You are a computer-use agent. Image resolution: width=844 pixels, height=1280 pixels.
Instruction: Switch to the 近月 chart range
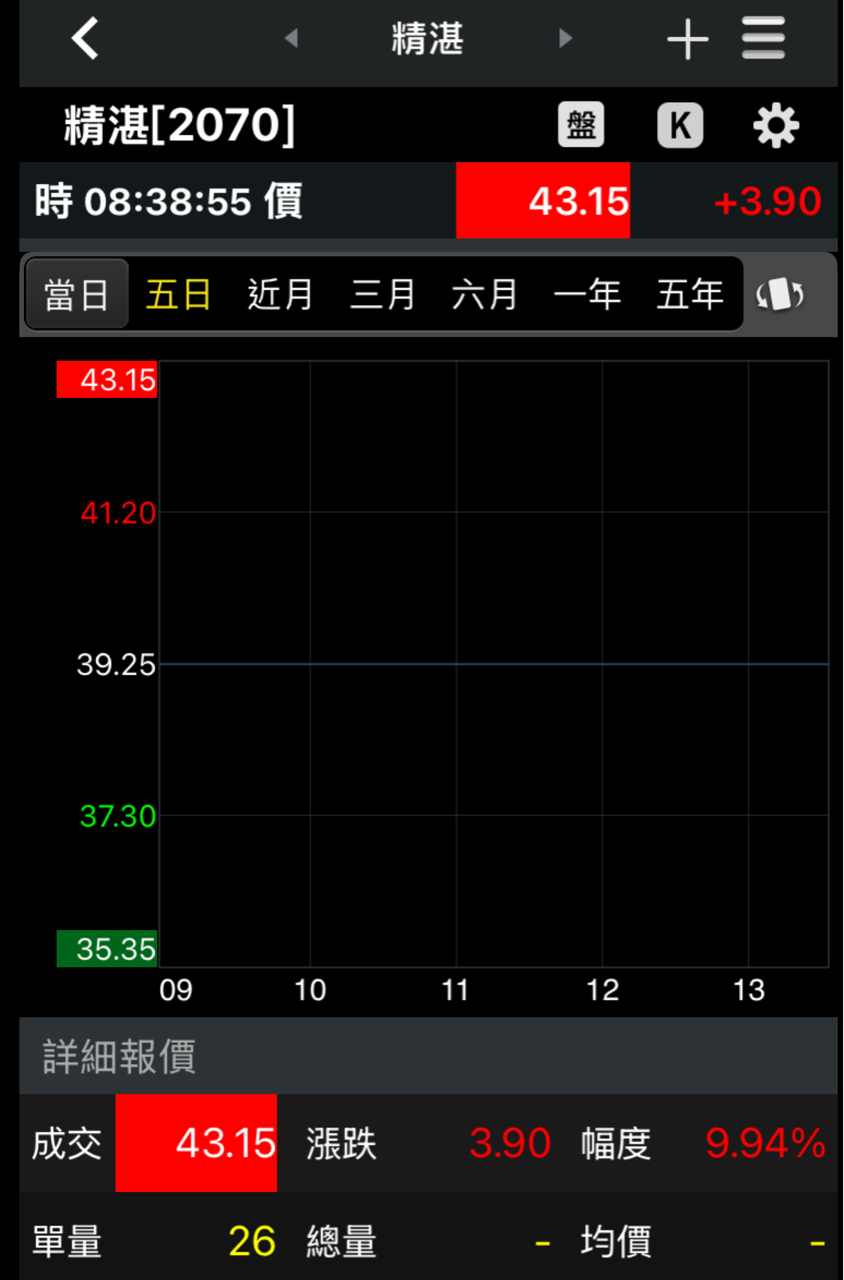point(281,295)
